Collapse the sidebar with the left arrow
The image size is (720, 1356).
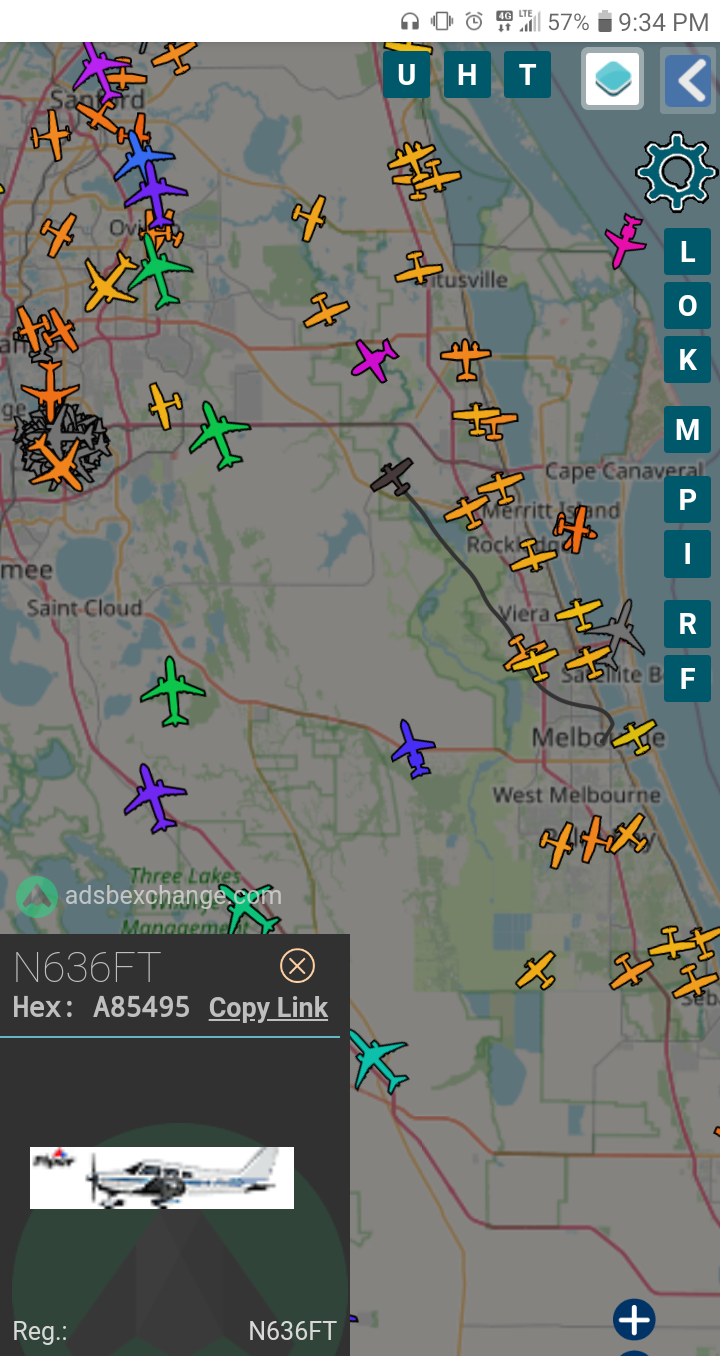pyautogui.click(x=688, y=79)
